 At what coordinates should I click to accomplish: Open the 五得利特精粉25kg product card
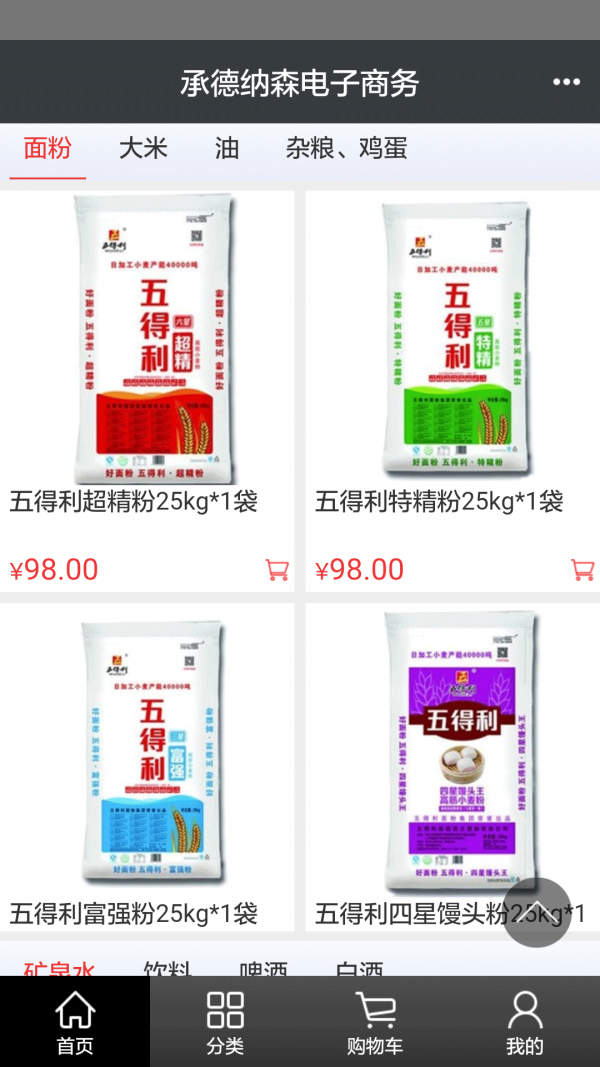pyautogui.click(x=452, y=340)
